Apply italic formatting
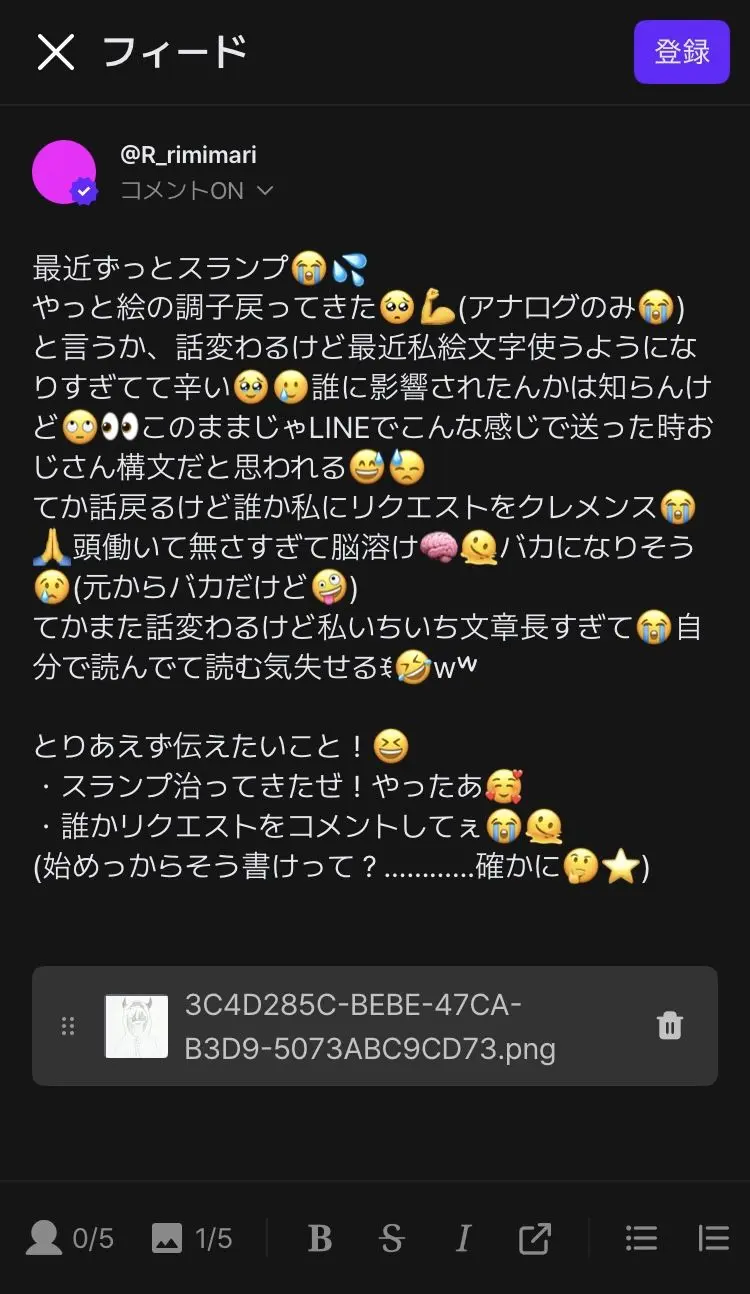 tap(463, 1239)
